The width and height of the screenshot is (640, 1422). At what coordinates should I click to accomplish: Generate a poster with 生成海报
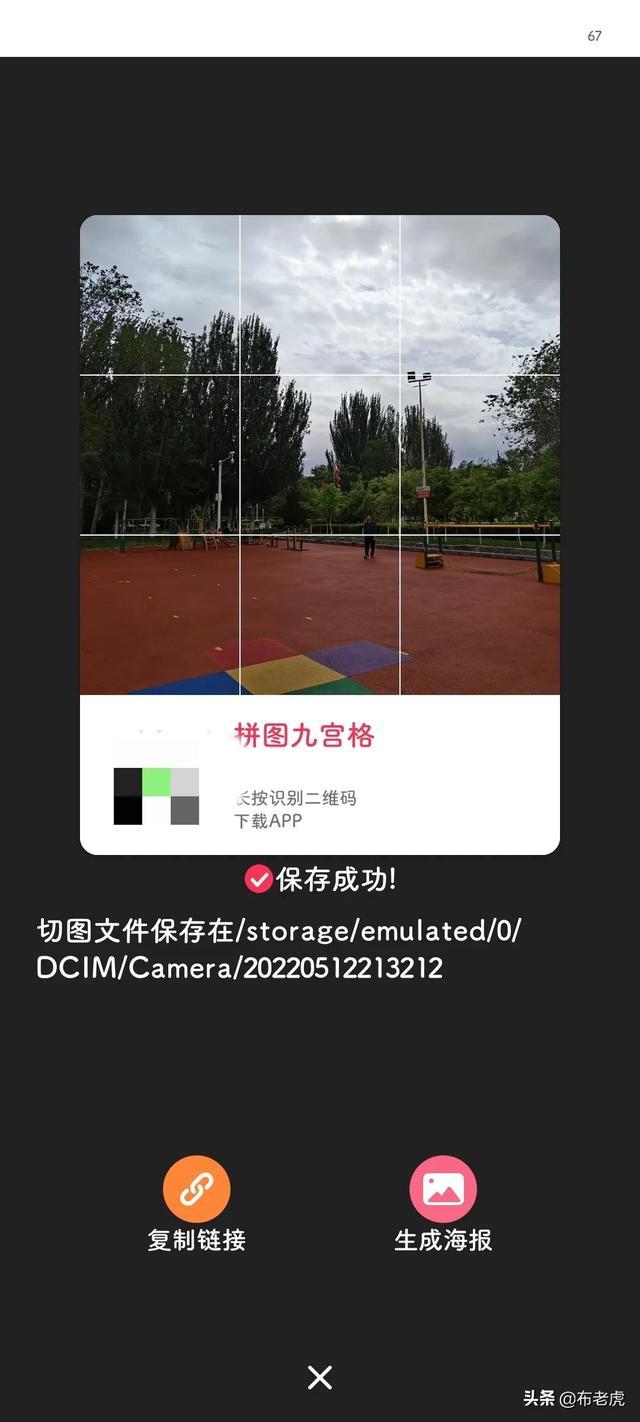[x=443, y=1189]
